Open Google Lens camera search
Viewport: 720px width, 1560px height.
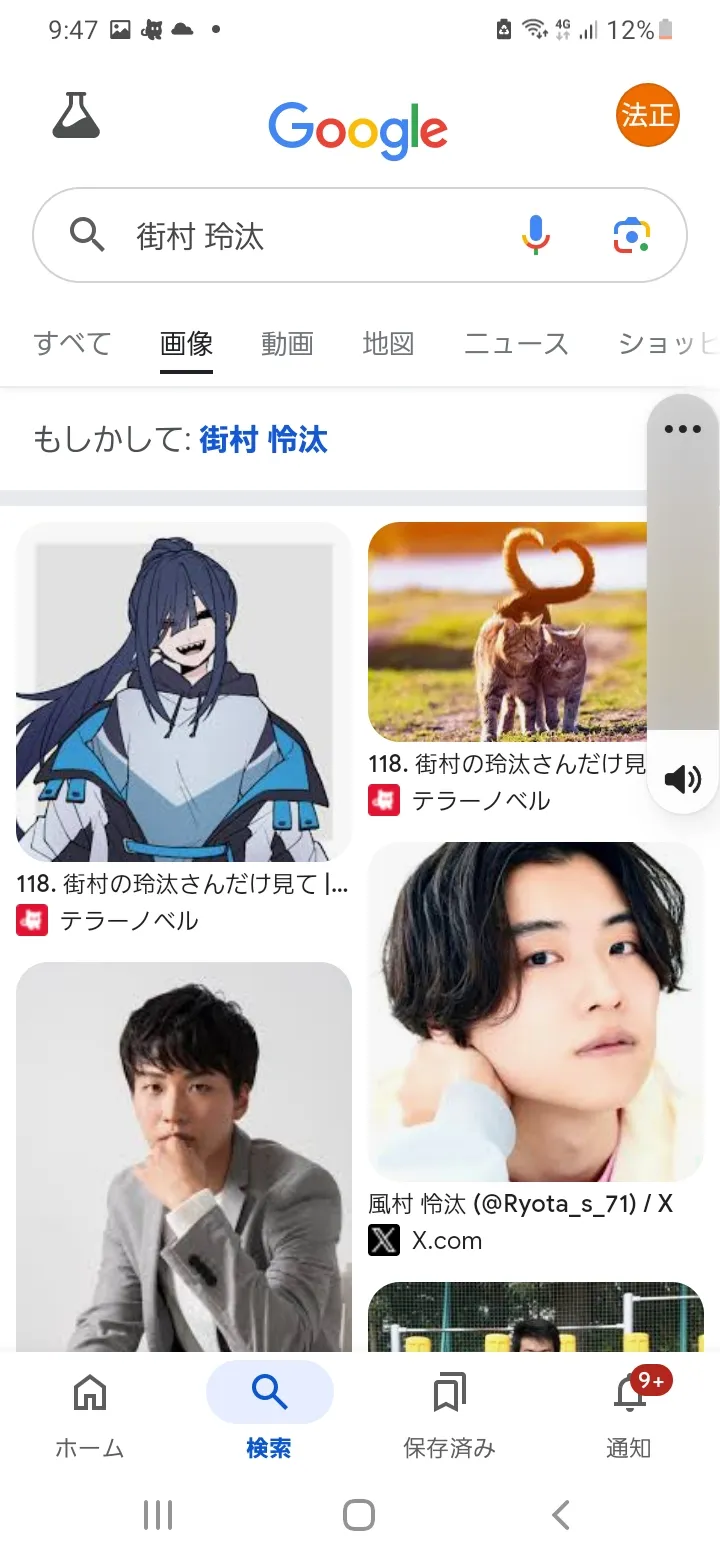click(631, 236)
